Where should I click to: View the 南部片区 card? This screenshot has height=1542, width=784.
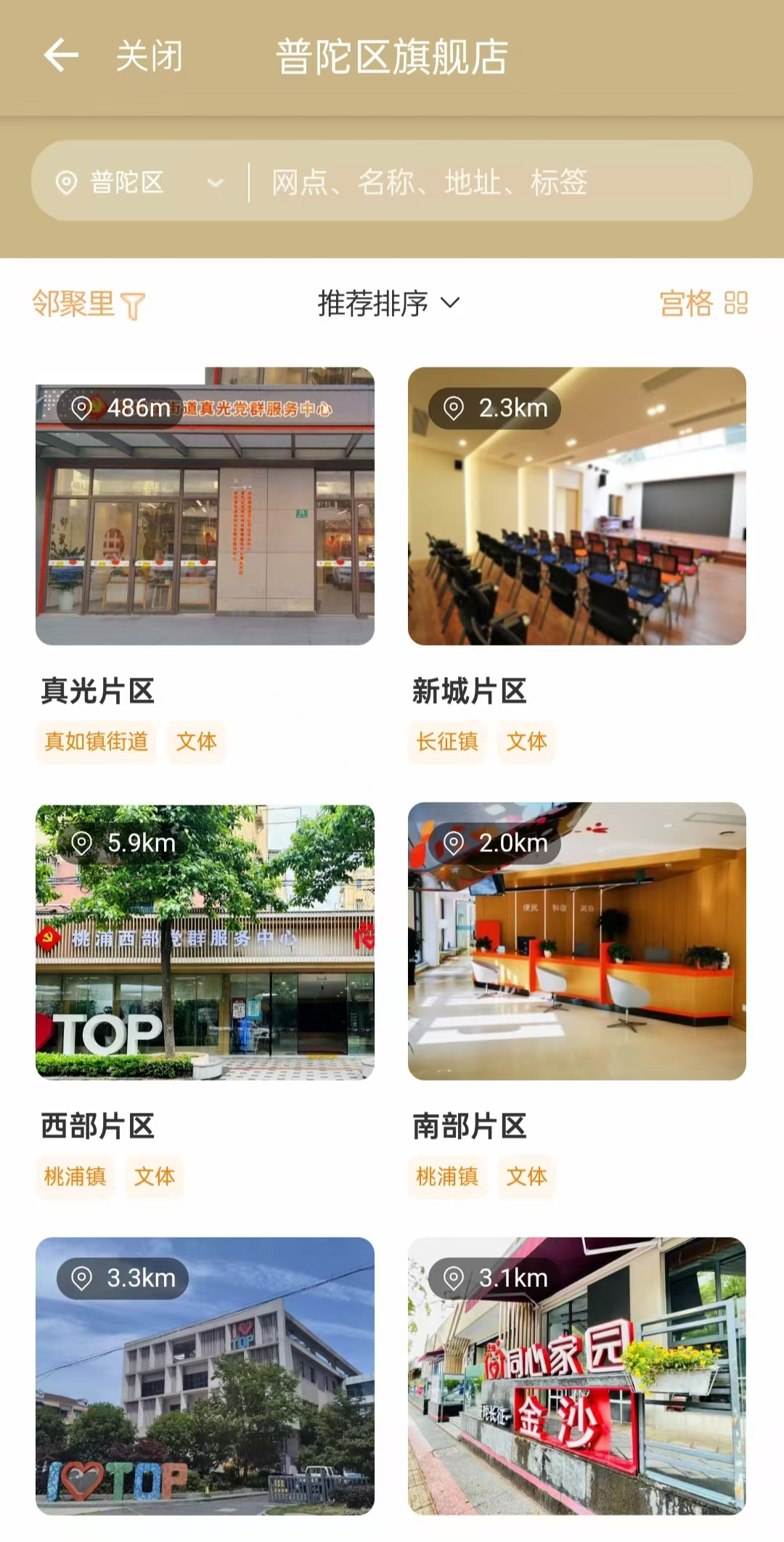(576, 942)
